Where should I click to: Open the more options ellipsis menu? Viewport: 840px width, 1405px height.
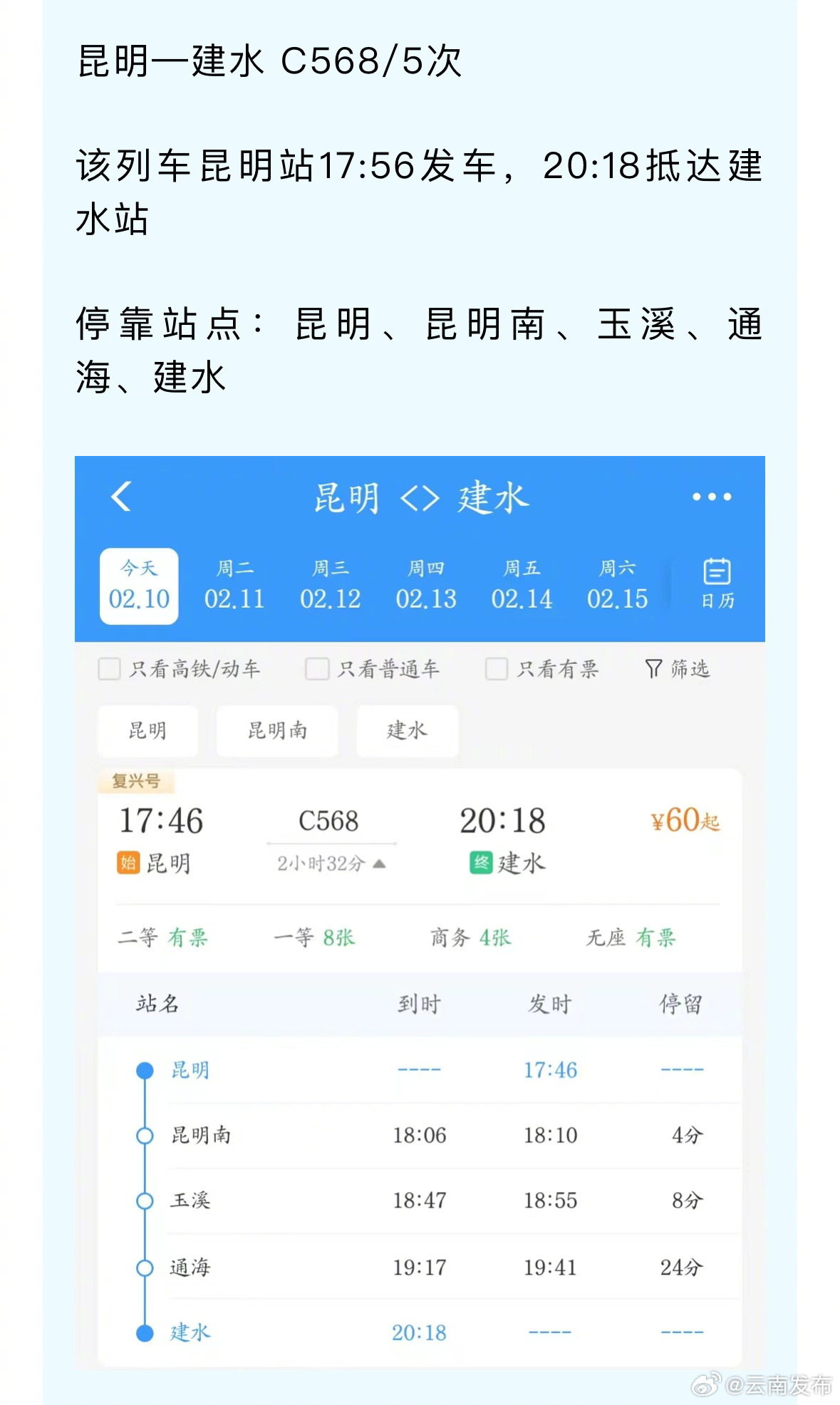710,497
